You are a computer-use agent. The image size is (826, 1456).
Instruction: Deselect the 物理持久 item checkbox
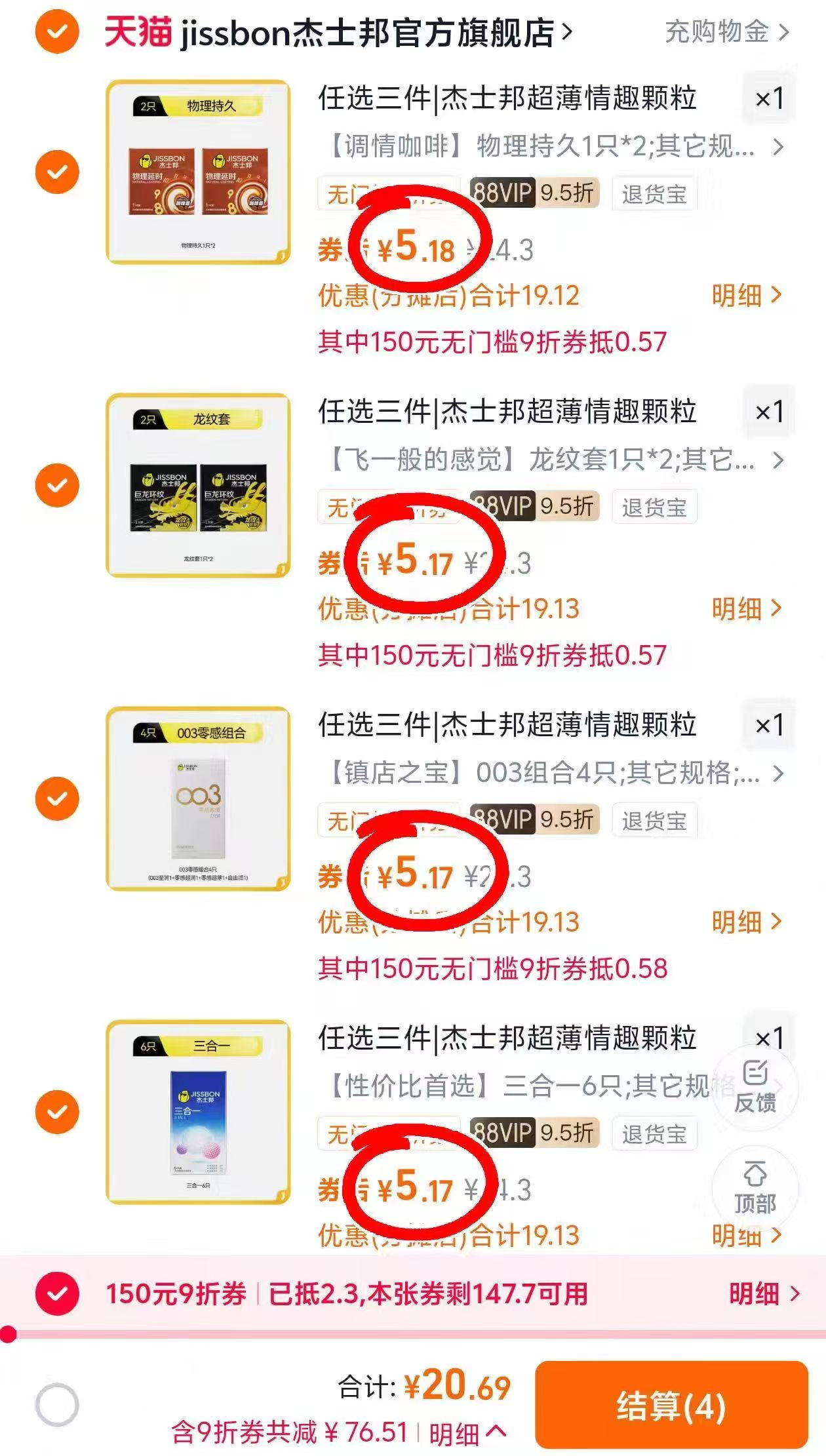(x=58, y=172)
